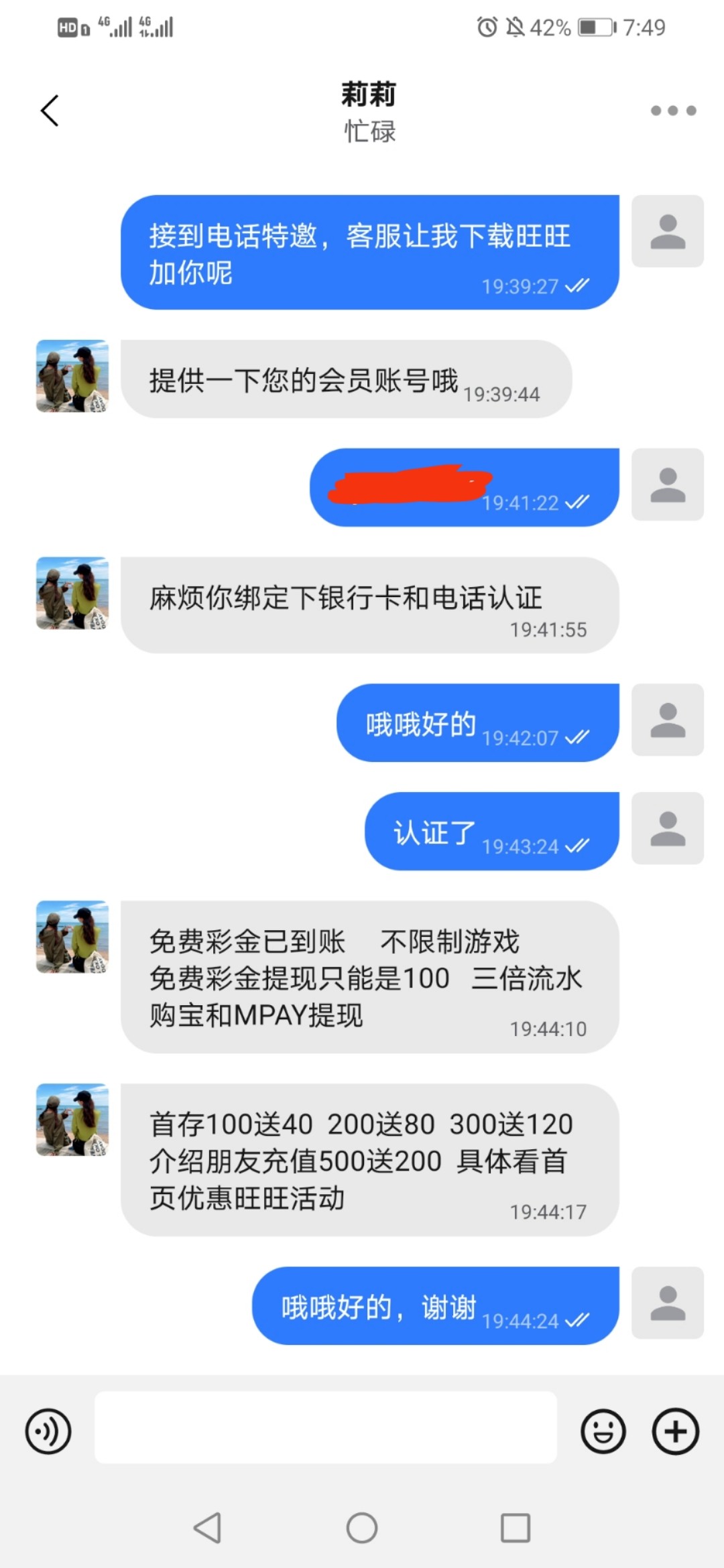This screenshot has width=724, height=1568.
Task: Open the three-dot overflow menu
Action: point(673,111)
